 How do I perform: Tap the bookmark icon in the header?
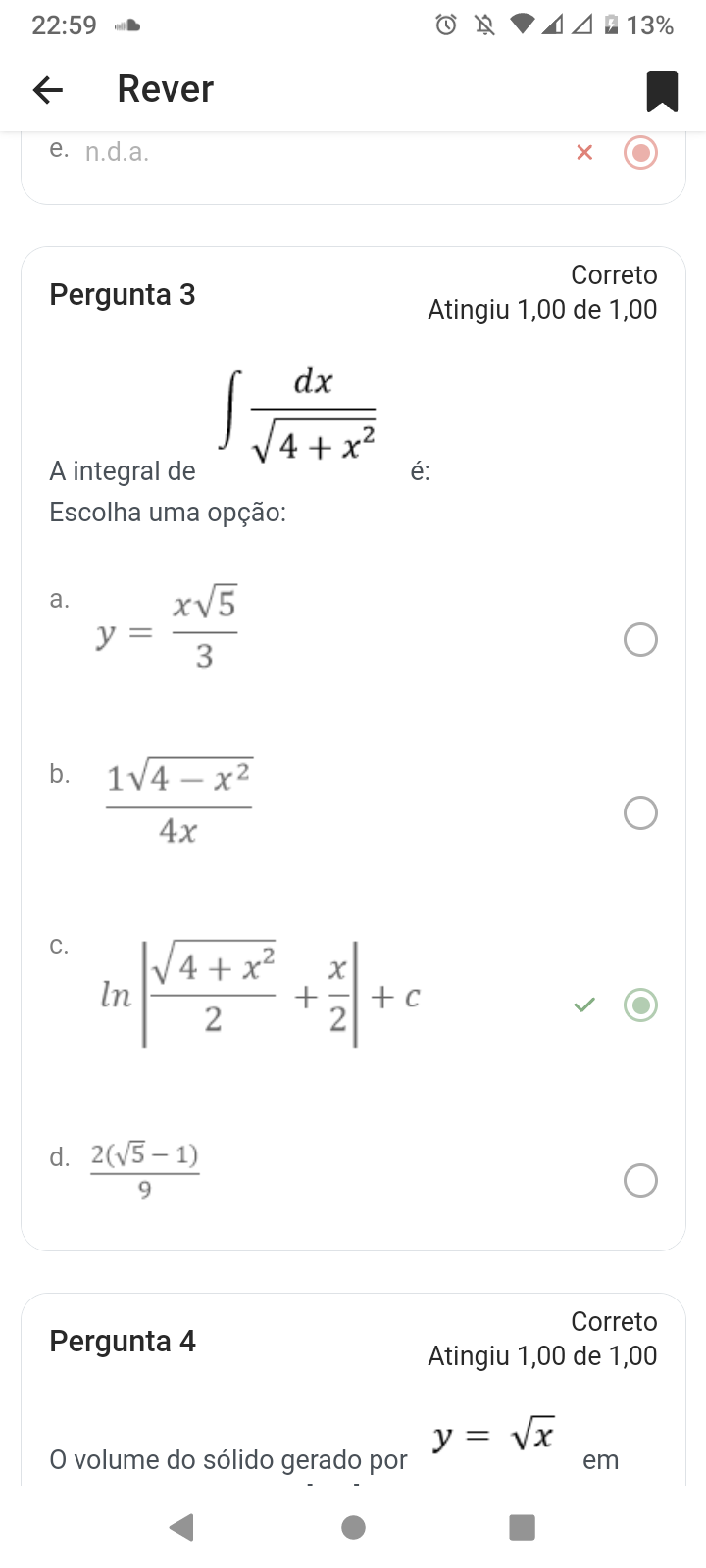[662, 90]
